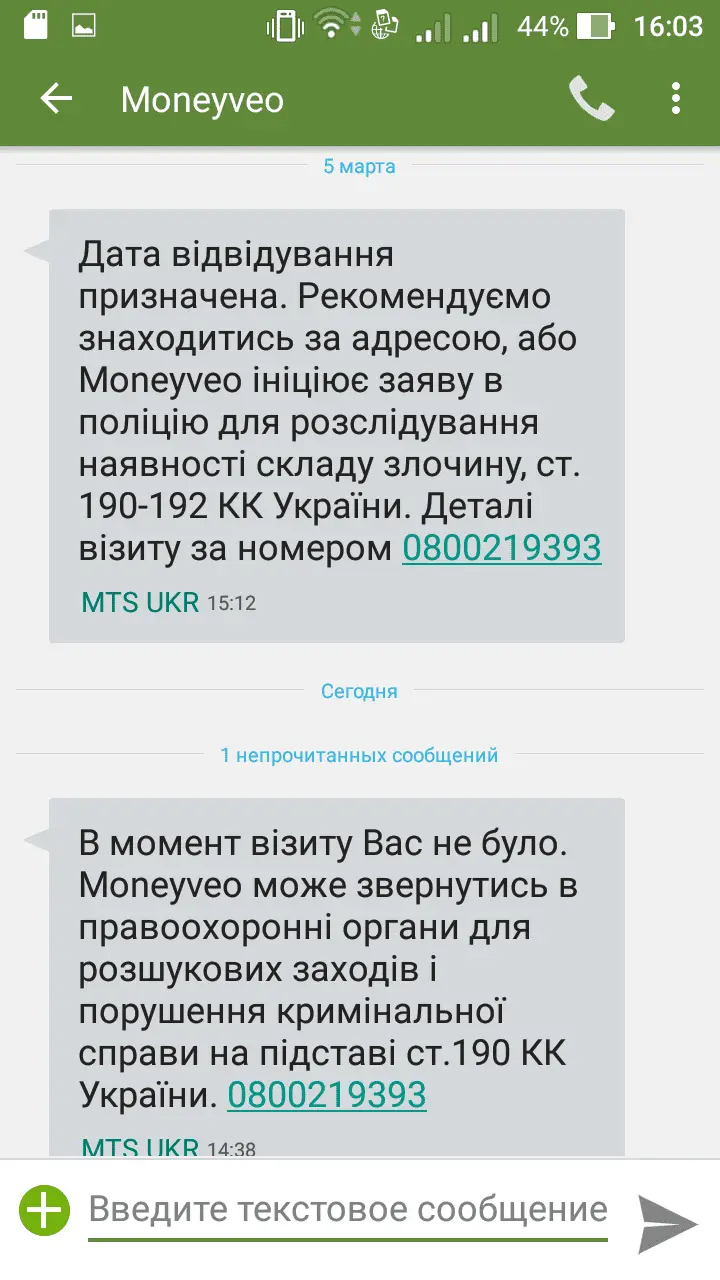Open the overflow menu
Viewport: 720px width, 1280px height.
point(676,99)
